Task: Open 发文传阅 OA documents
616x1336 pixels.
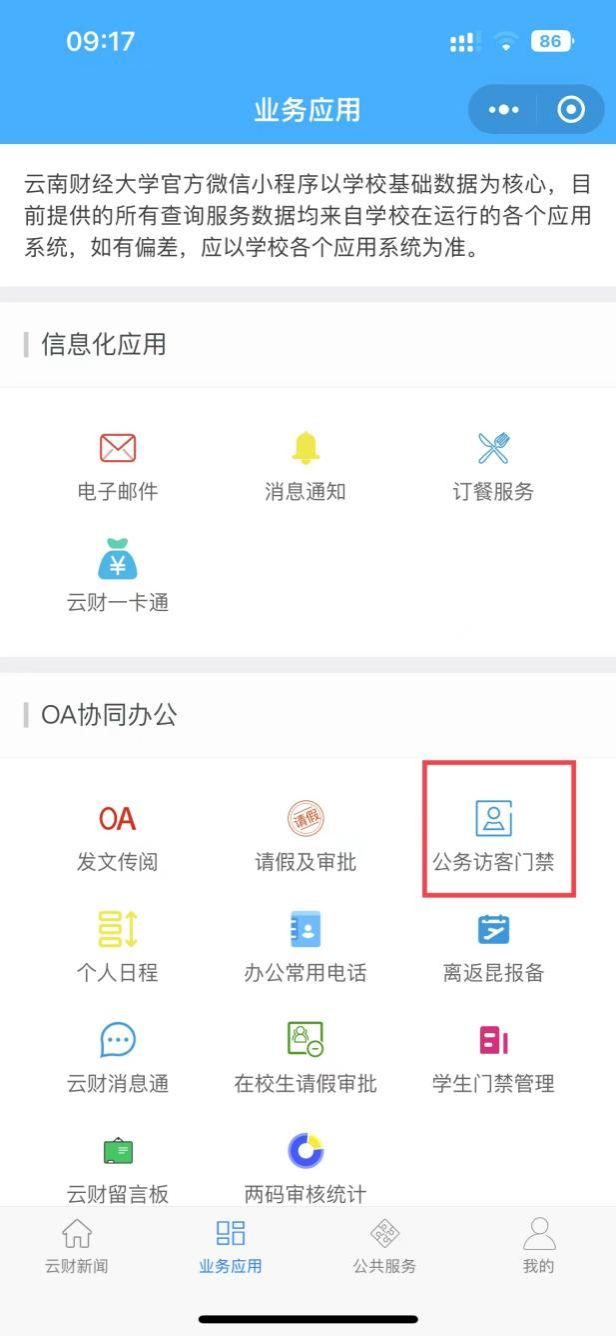Action: click(x=117, y=836)
